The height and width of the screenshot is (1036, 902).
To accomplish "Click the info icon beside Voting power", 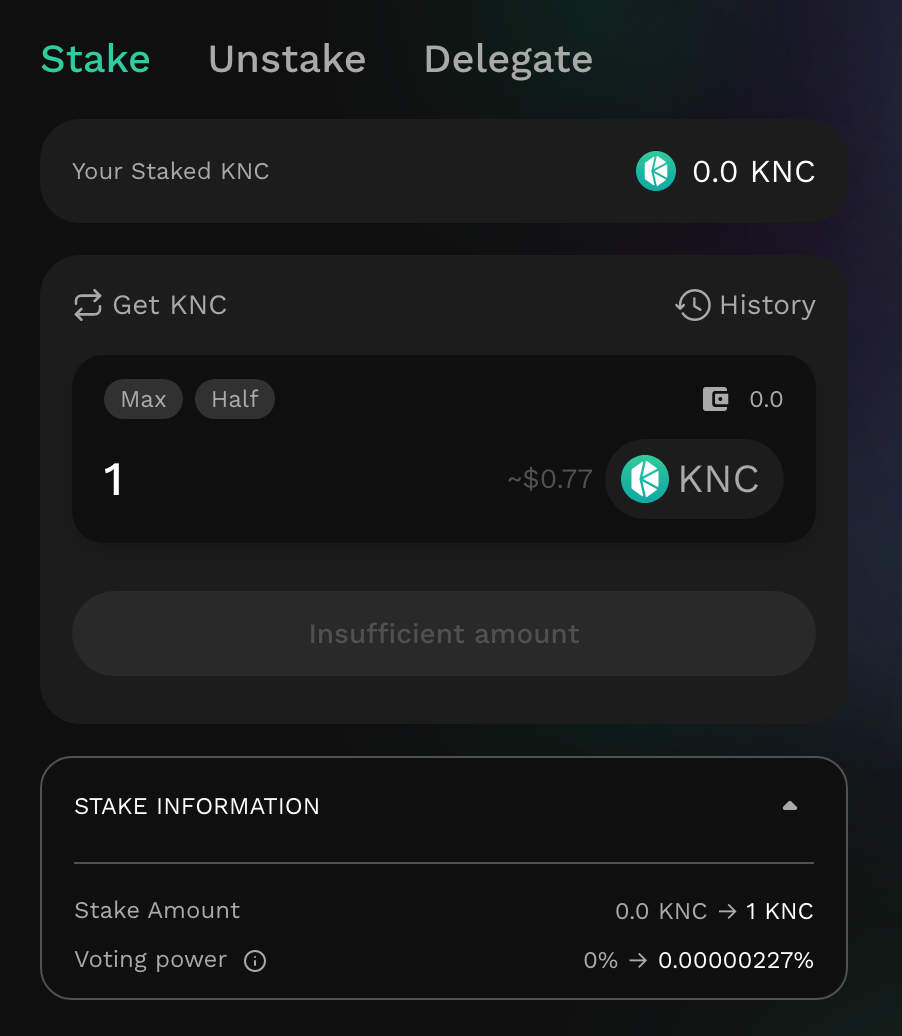I will 254,960.
